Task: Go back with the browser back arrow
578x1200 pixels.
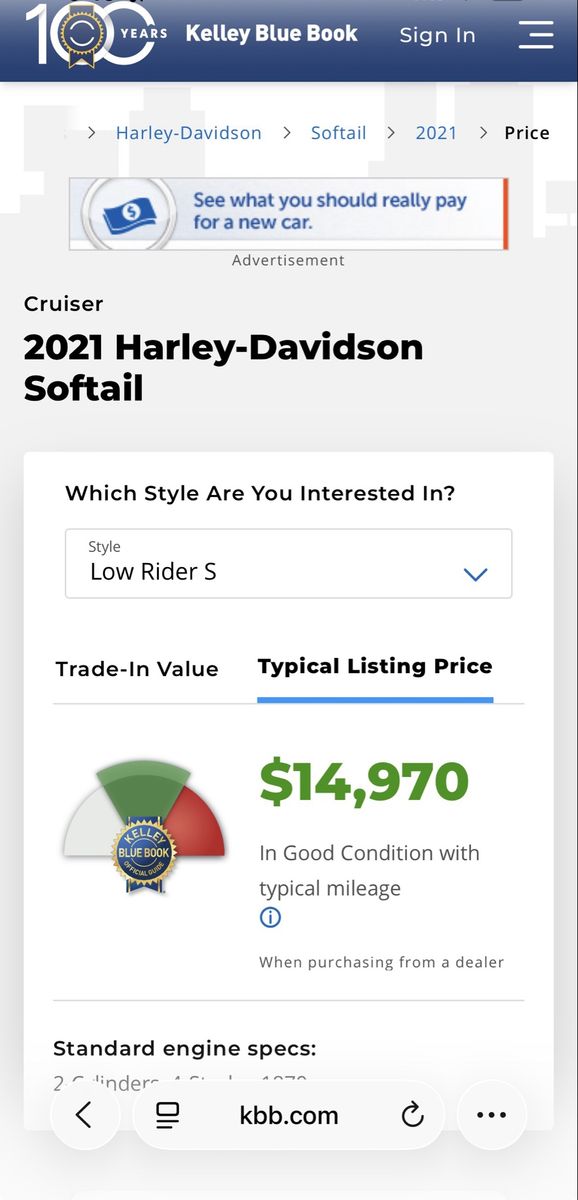Action: (x=84, y=1115)
